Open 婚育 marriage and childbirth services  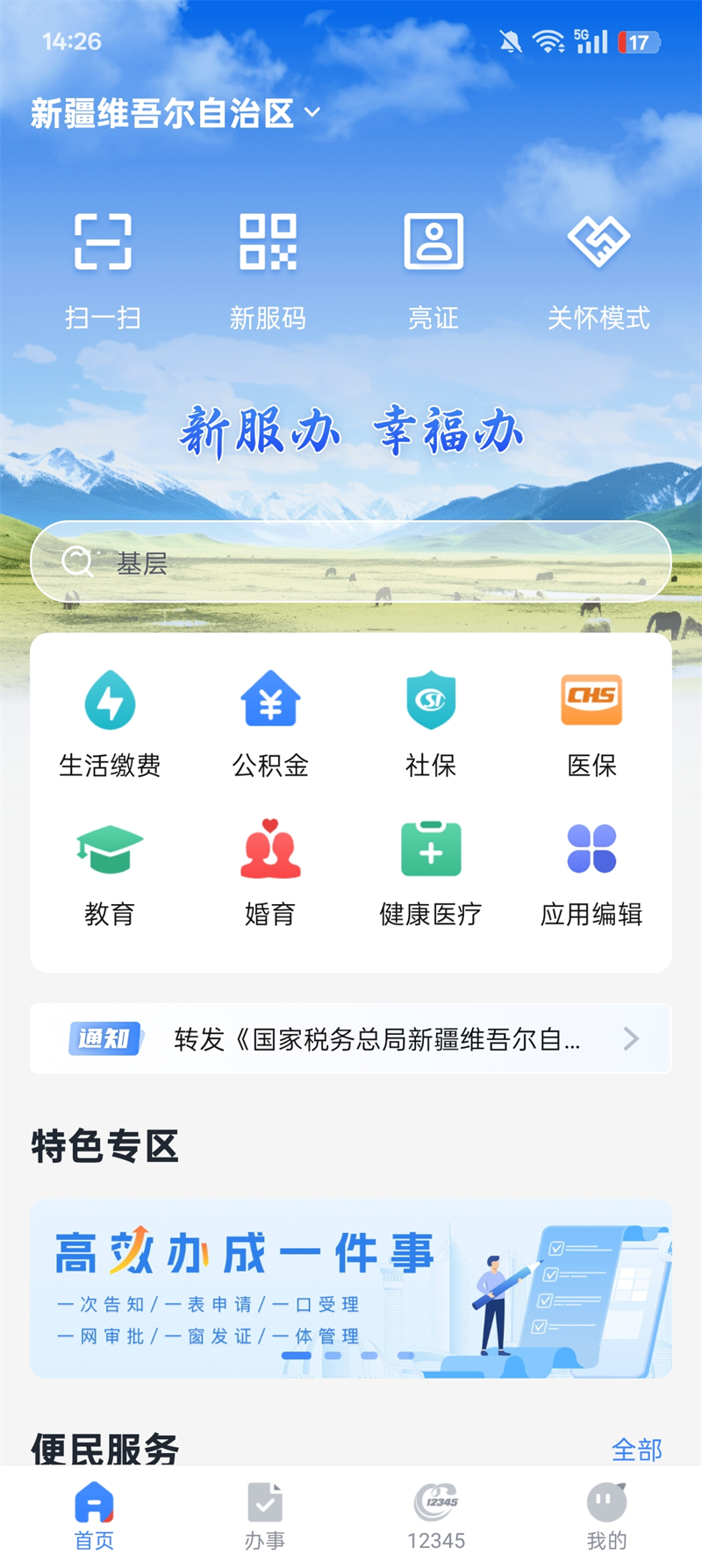[270, 873]
